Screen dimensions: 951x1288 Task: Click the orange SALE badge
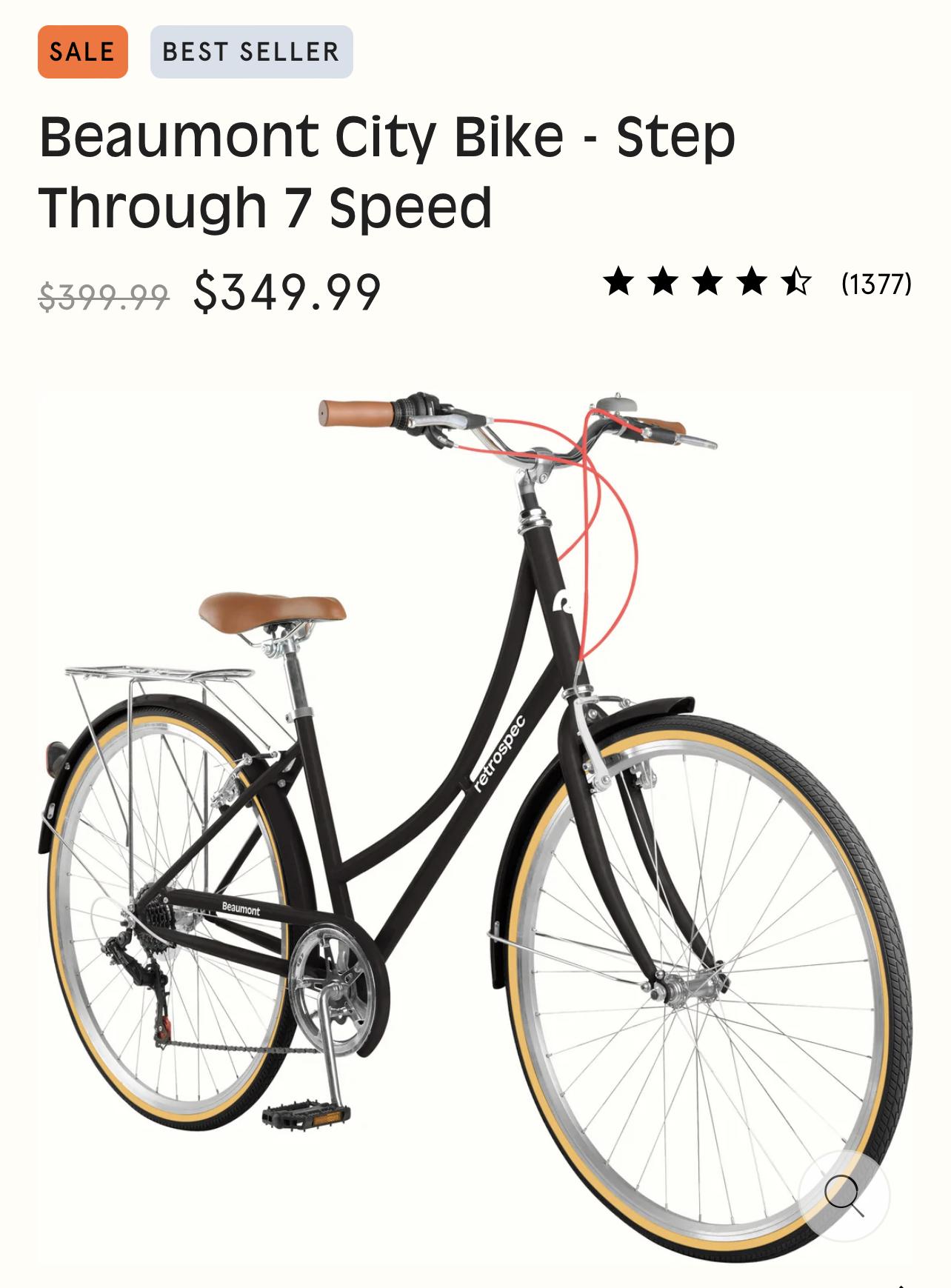(x=81, y=50)
